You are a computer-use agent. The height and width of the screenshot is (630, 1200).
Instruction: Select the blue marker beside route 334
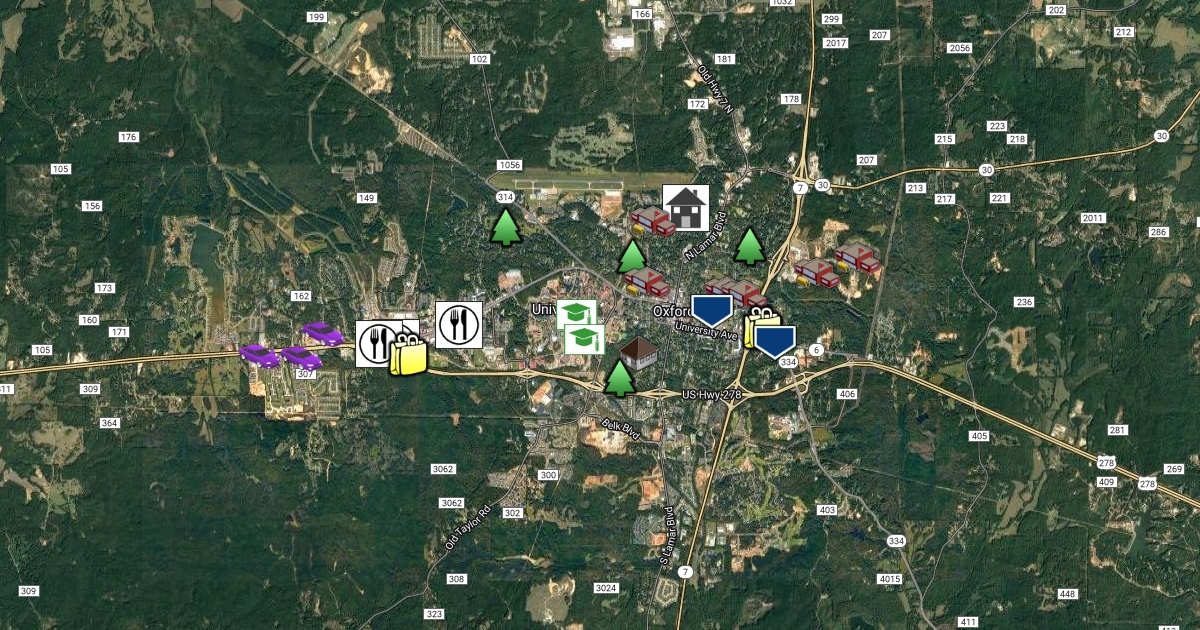(x=774, y=341)
